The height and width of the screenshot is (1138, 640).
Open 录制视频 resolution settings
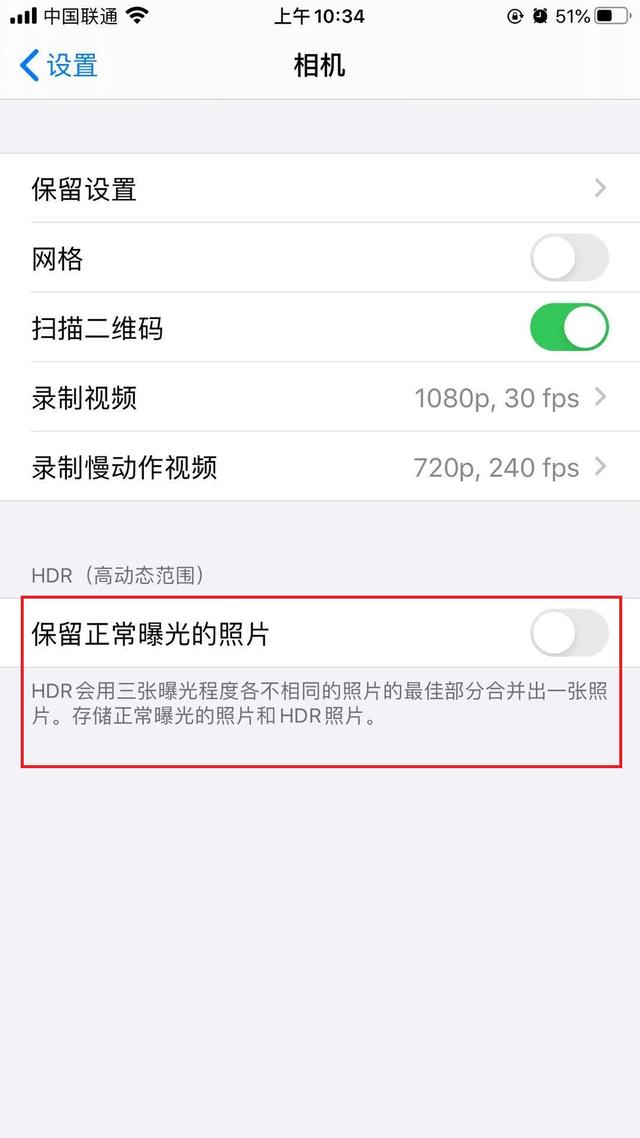tap(320, 398)
